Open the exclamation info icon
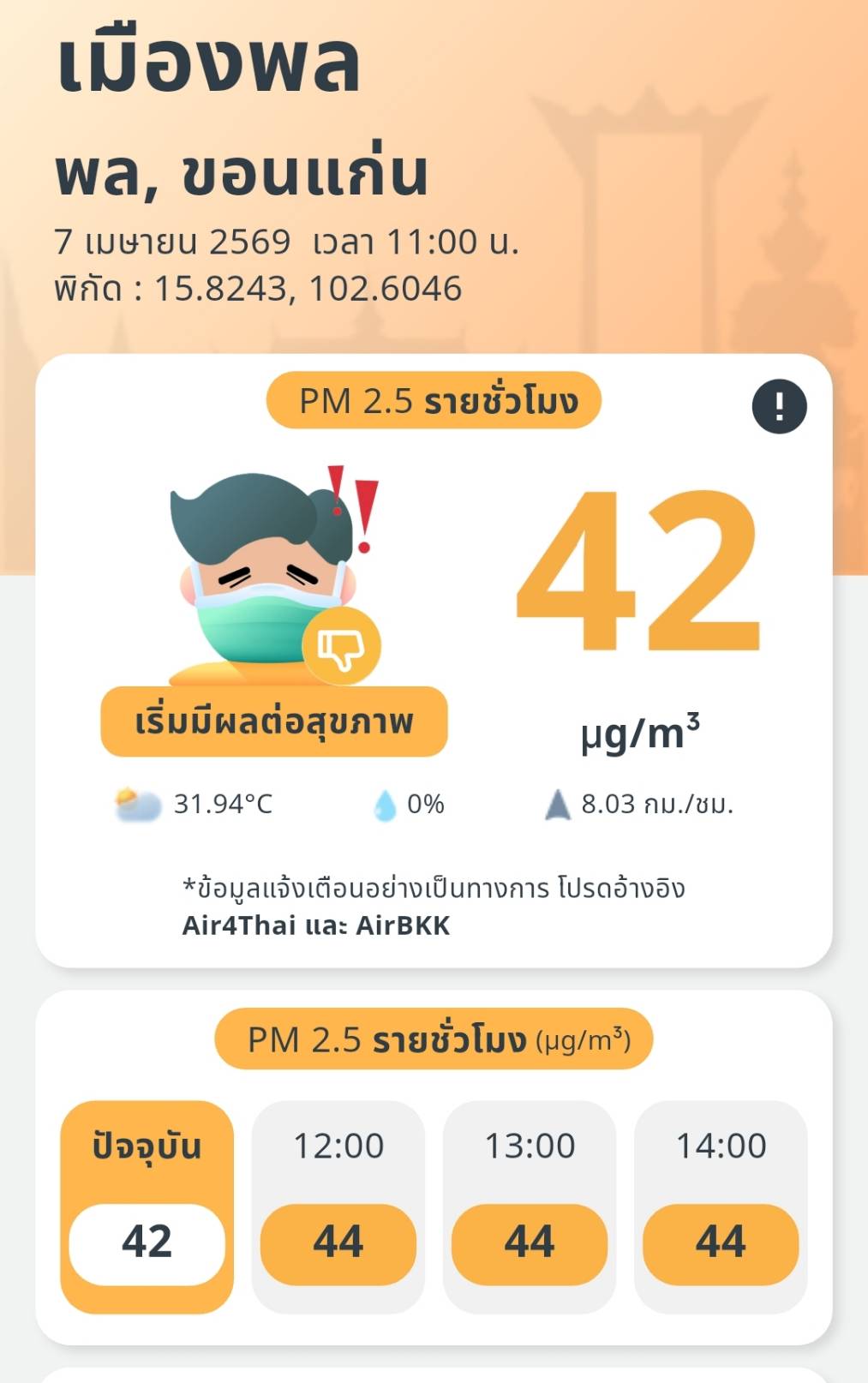The width and height of the screenshot is (868, 1383). (x=779, y=406)
